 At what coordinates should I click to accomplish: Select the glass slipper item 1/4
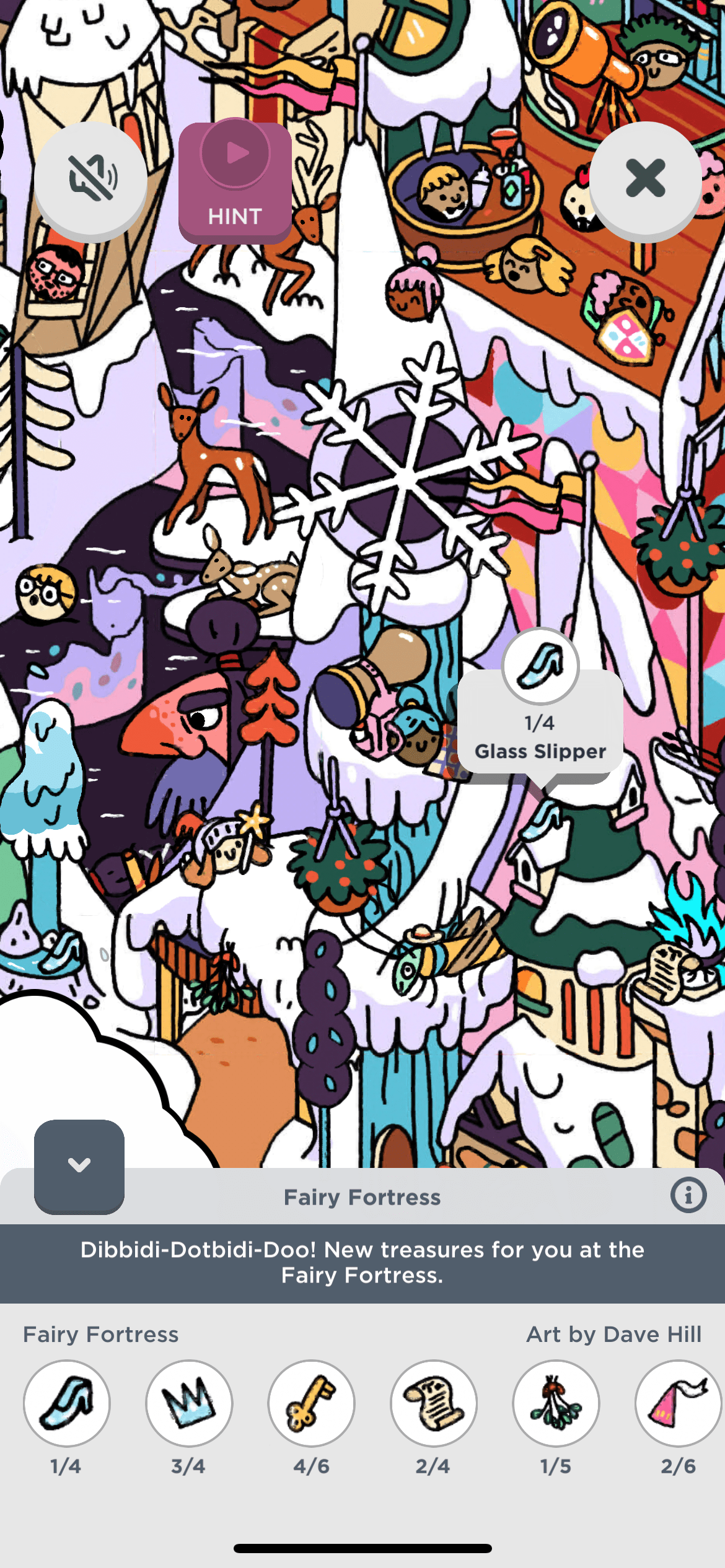pyautogui.click(x=67, y=1403)
